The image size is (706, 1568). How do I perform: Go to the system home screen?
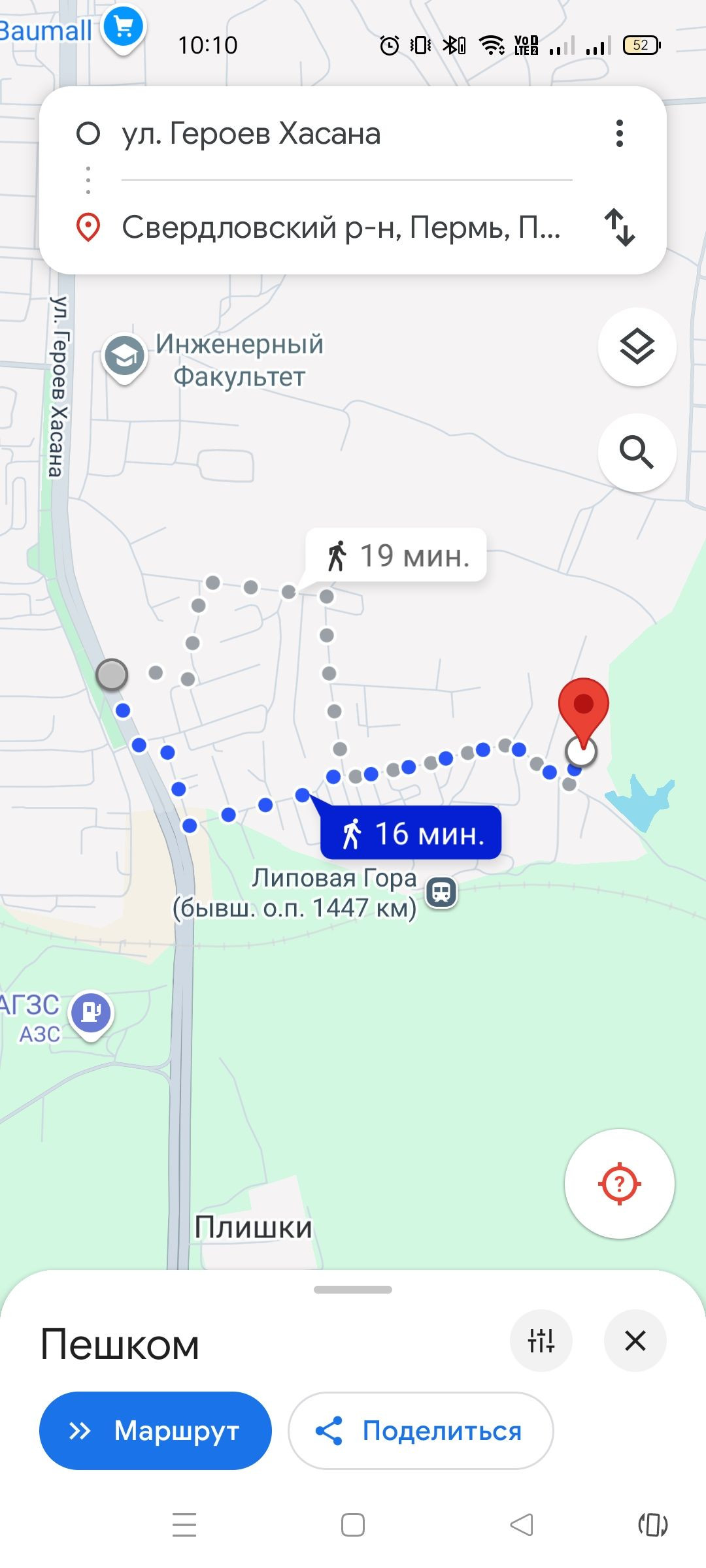pos(353,1525)
